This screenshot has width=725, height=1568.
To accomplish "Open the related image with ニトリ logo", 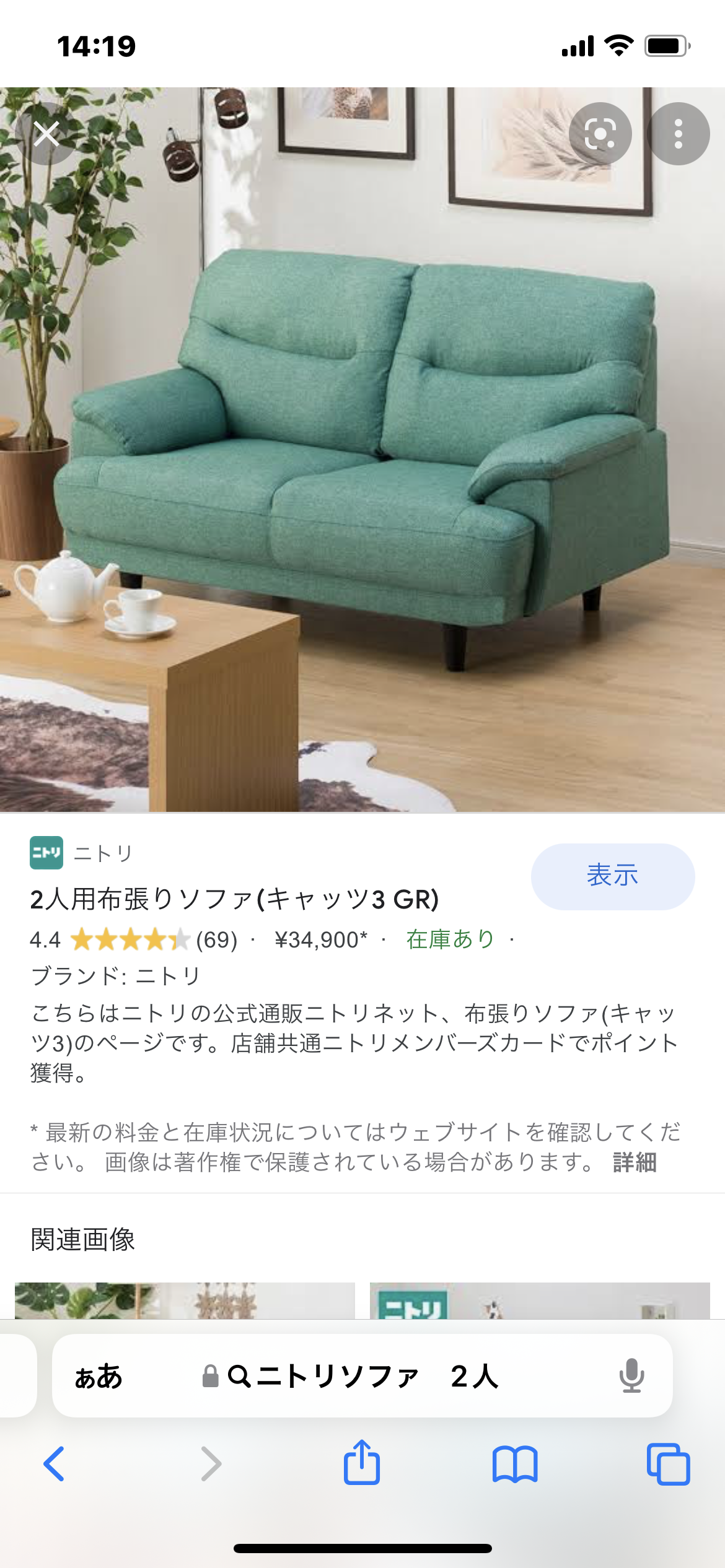I will tap(540, 1300).
